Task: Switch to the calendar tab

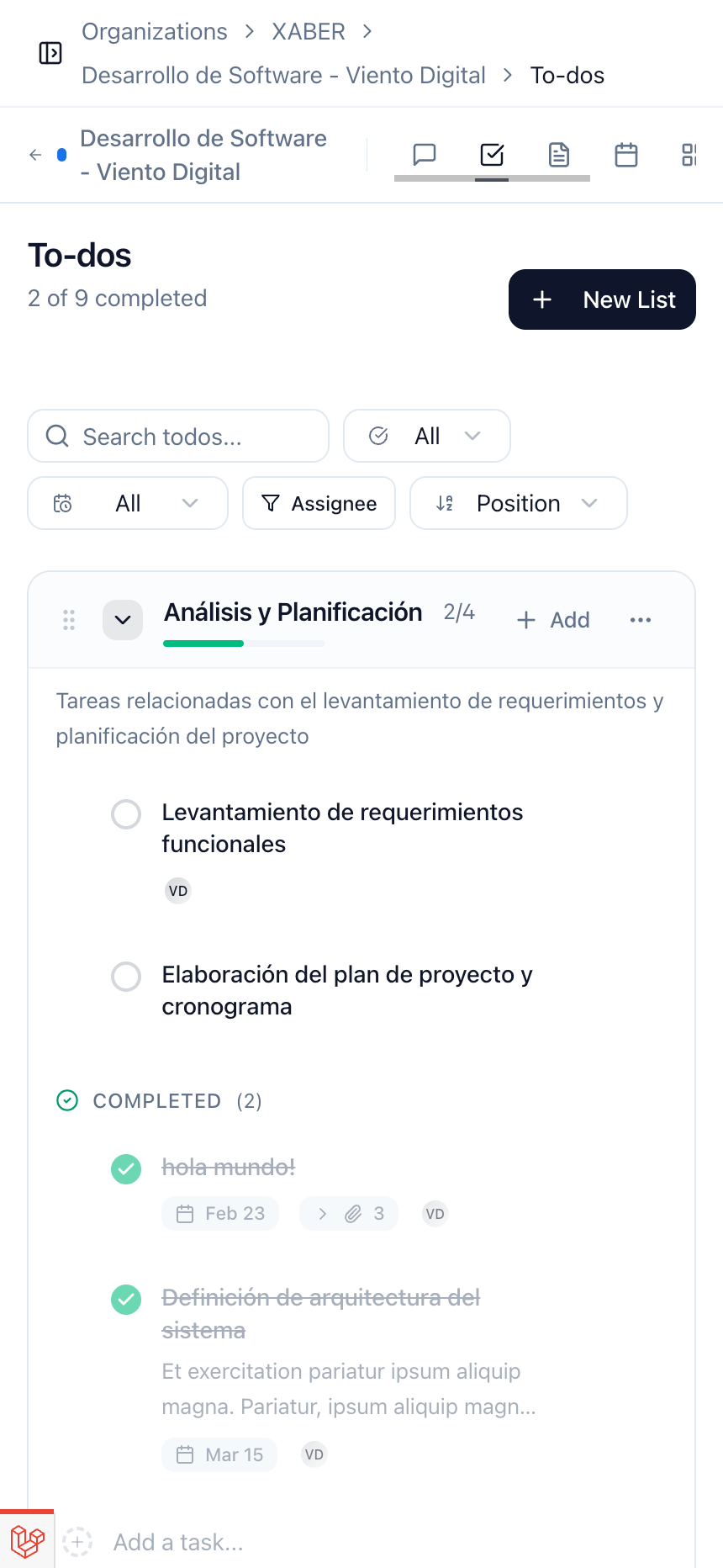Action: pos(626,155)
